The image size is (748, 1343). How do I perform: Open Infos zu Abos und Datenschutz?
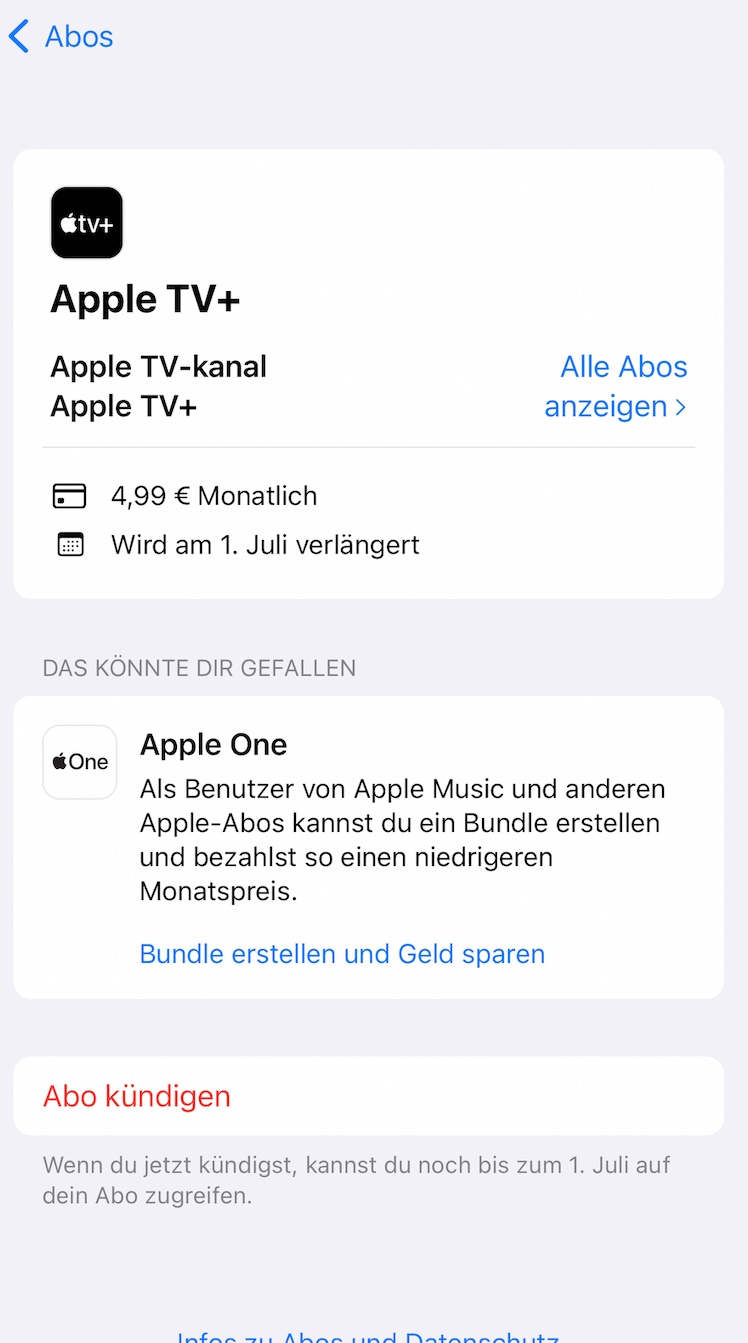click(x=367, y=1336)
